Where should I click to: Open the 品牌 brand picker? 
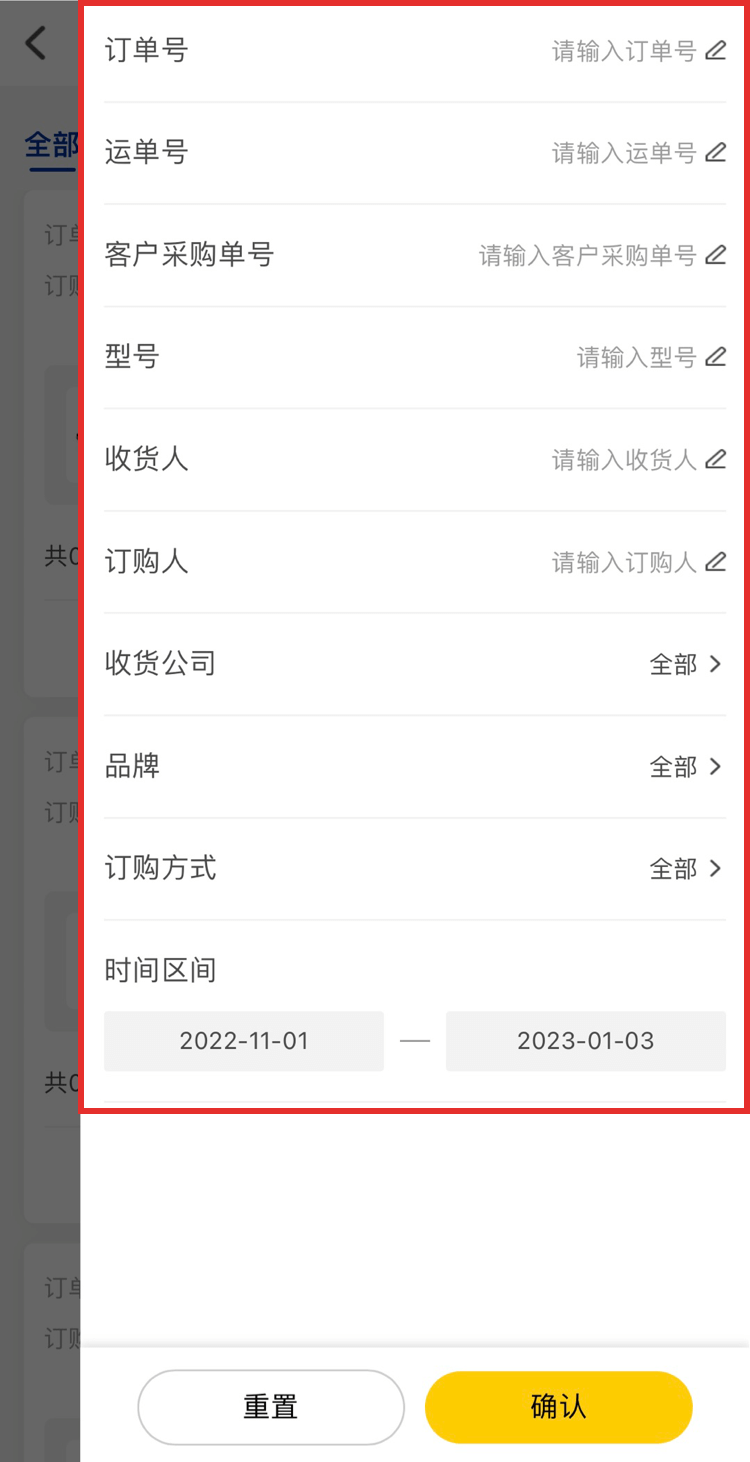(685, 767)
